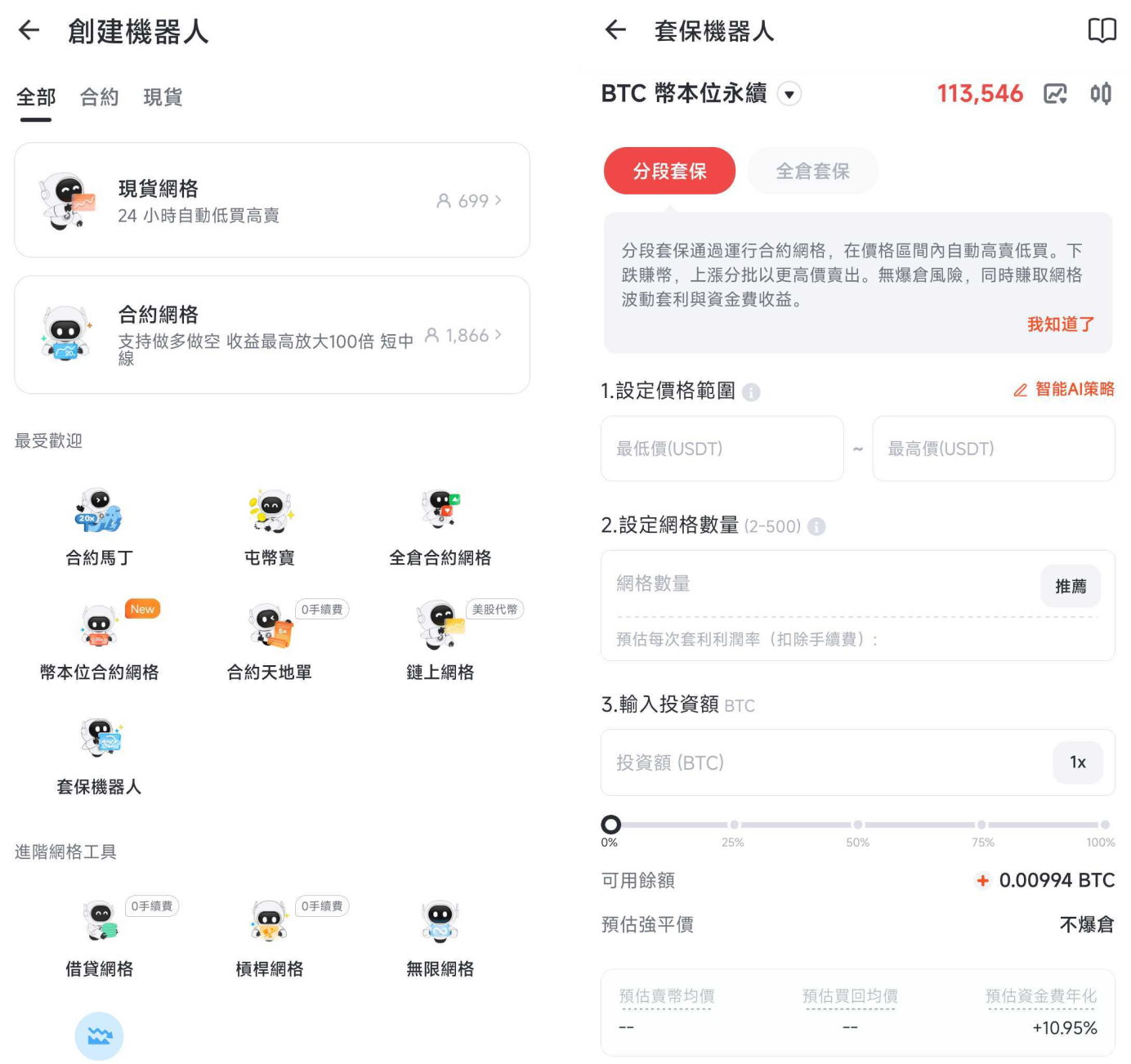
Task: Add funds with the plus icon
Action: pyautogui.click(x=982, y=880)
